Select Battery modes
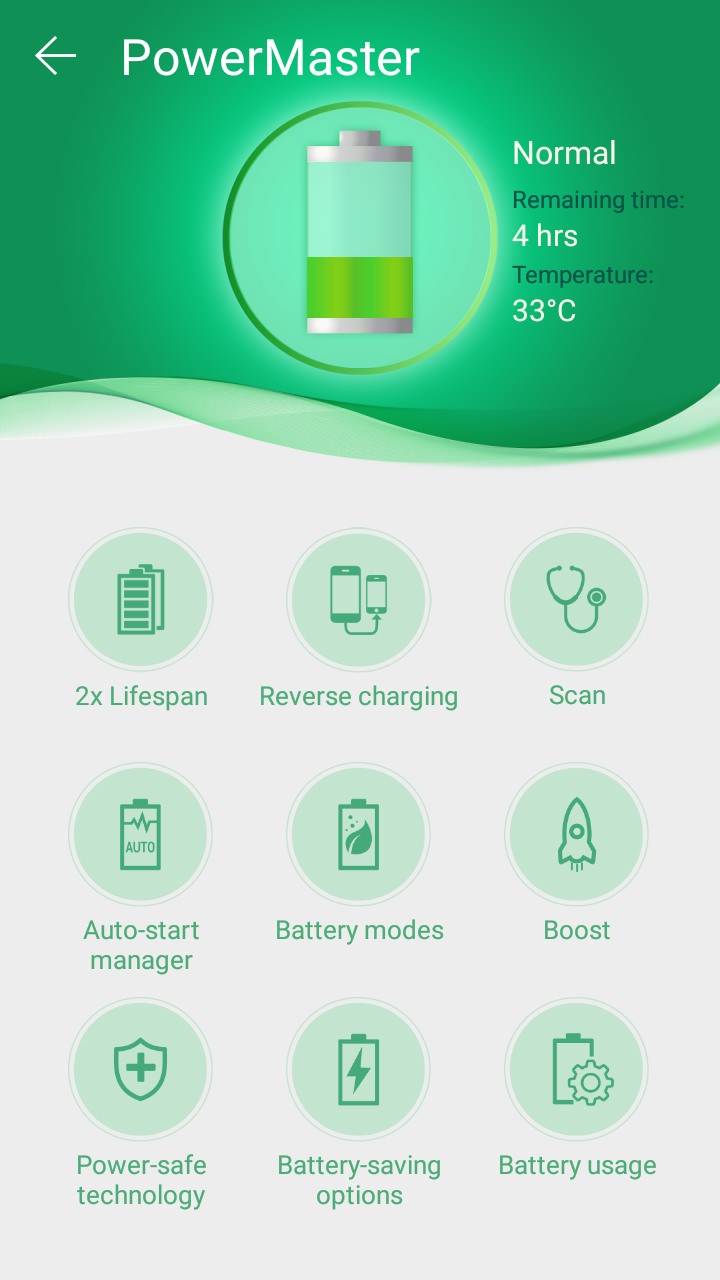720x1280 pixels. coord(358,834)
